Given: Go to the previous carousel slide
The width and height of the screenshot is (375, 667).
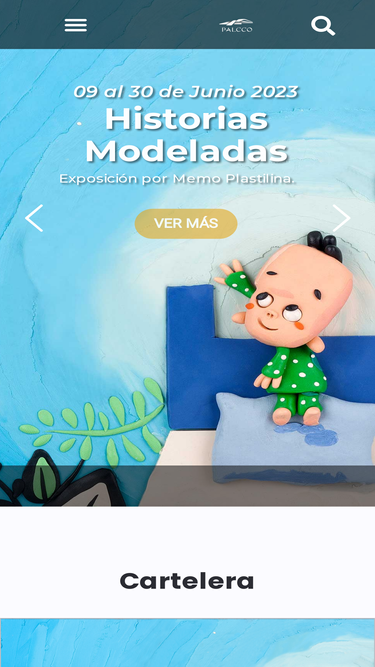Looking at the screenshot, I should (x=34, y=218).
